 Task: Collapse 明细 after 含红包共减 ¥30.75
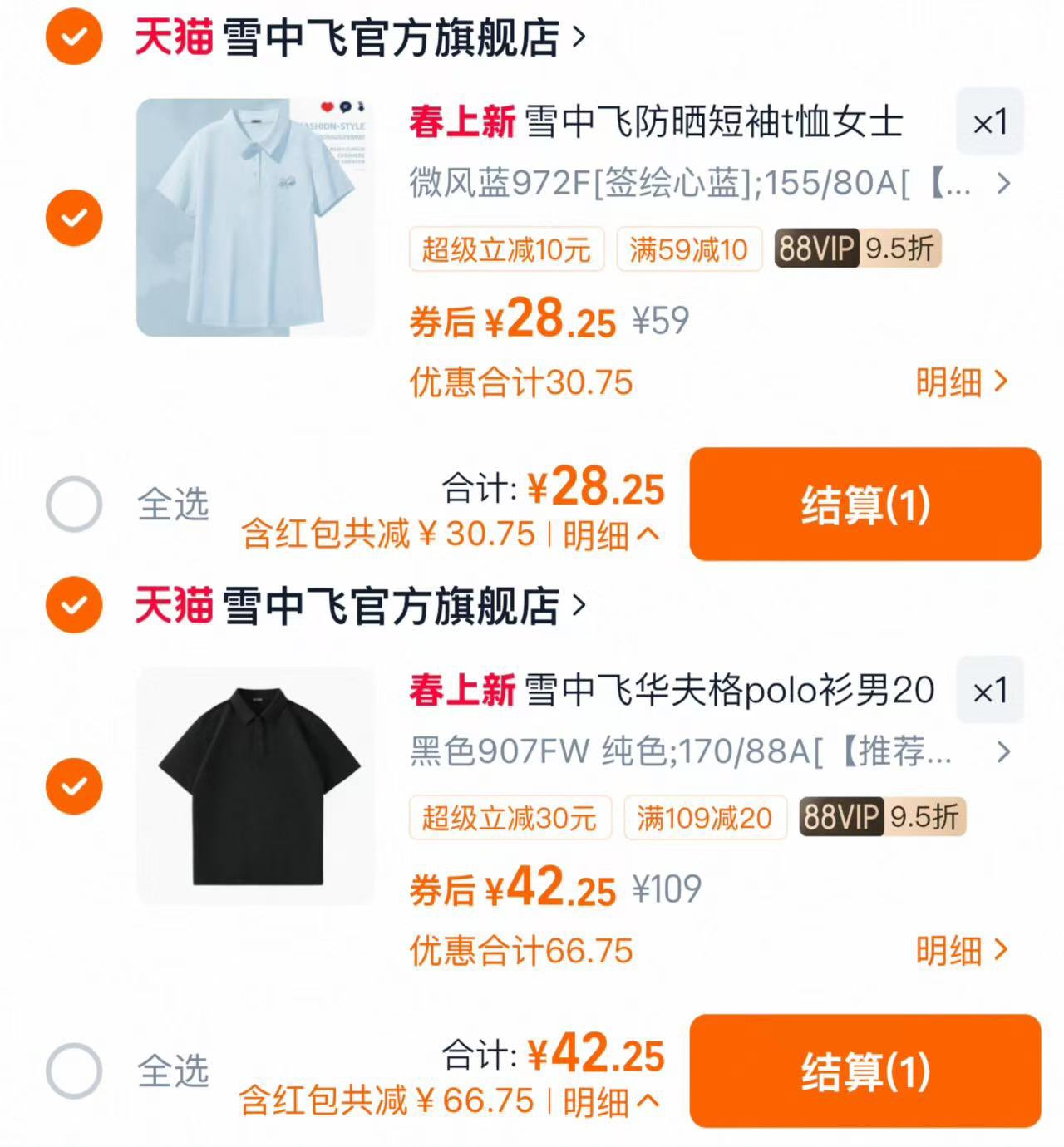[611, 535]
